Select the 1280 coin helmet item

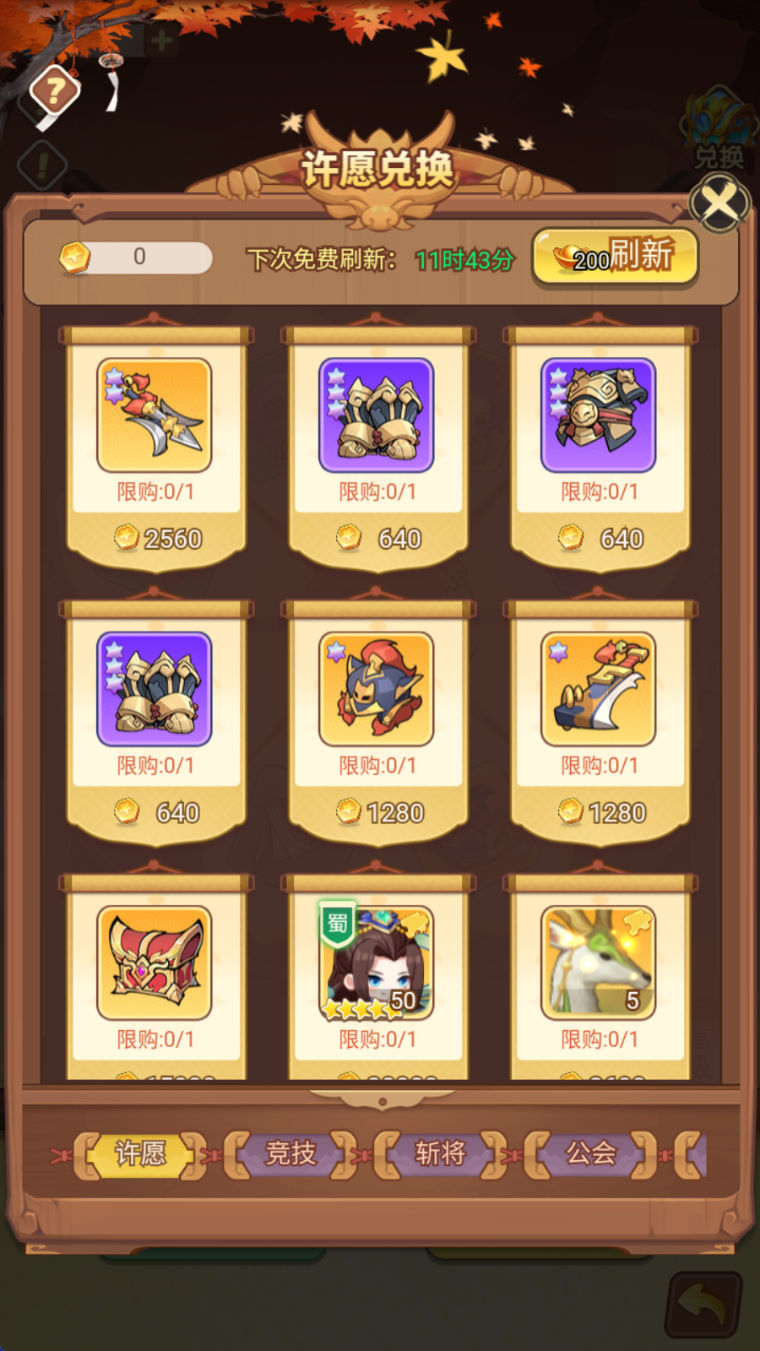pyautogui.click(x=376, y=689)
